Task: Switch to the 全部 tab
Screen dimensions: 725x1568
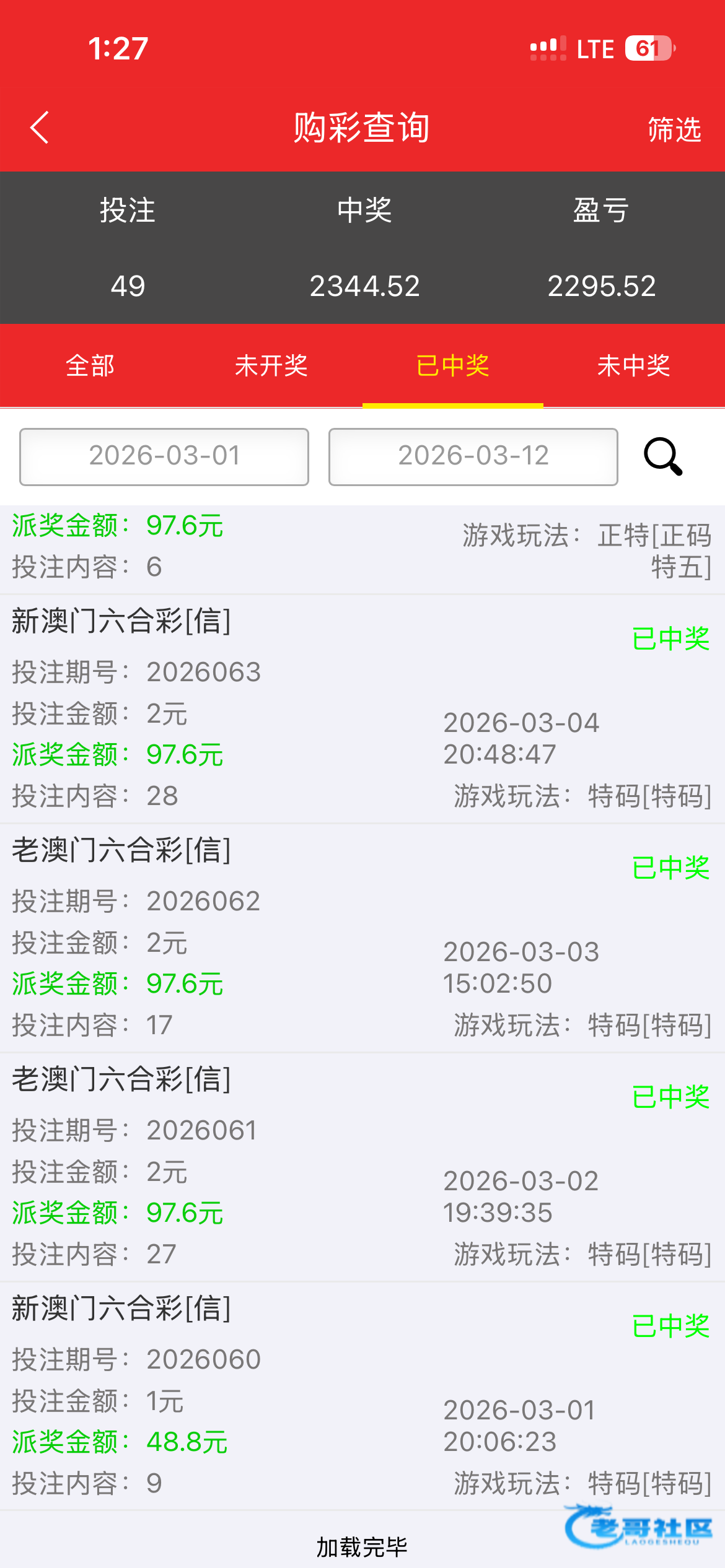Action: pyautogui.click(x=90, y=365)
